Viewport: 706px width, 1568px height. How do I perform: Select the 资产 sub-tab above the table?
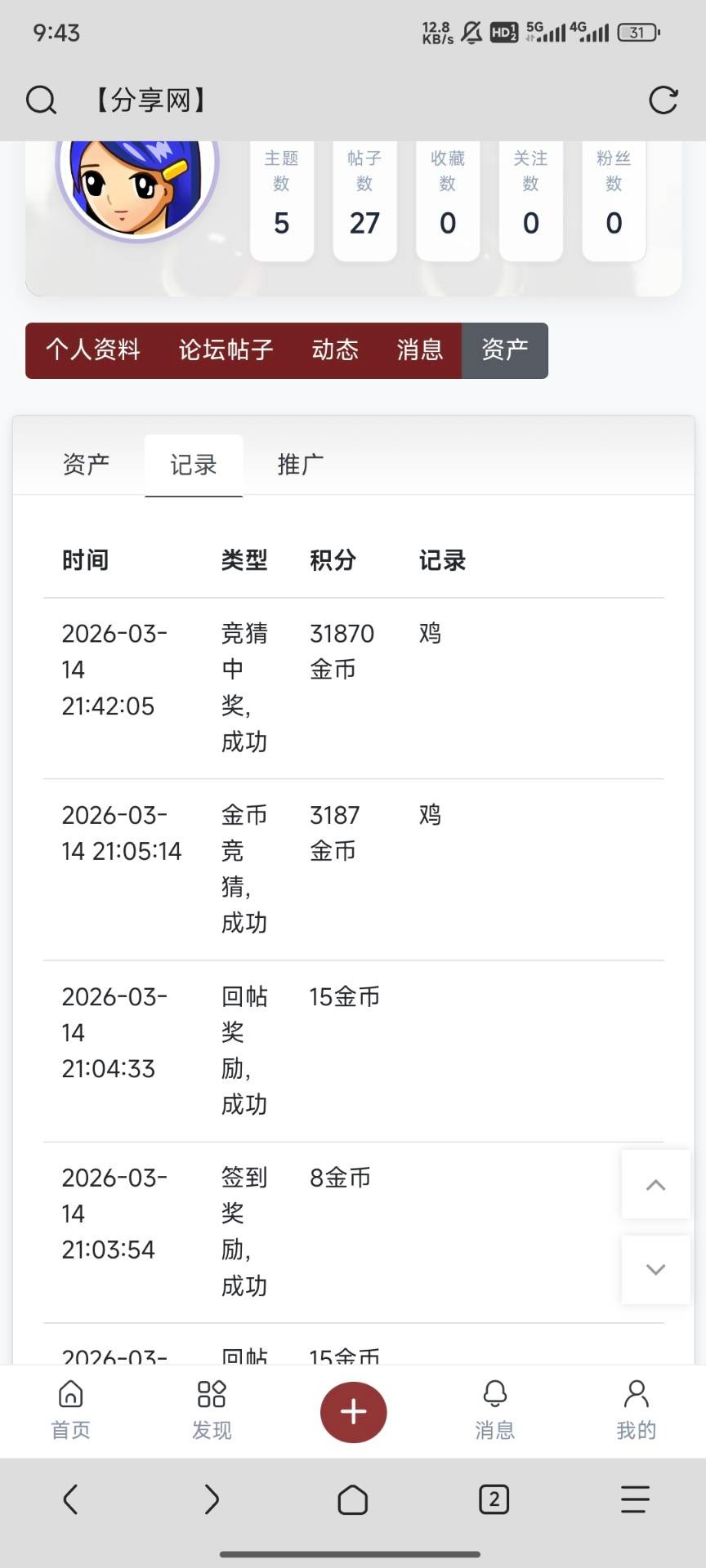click(86, 465)
